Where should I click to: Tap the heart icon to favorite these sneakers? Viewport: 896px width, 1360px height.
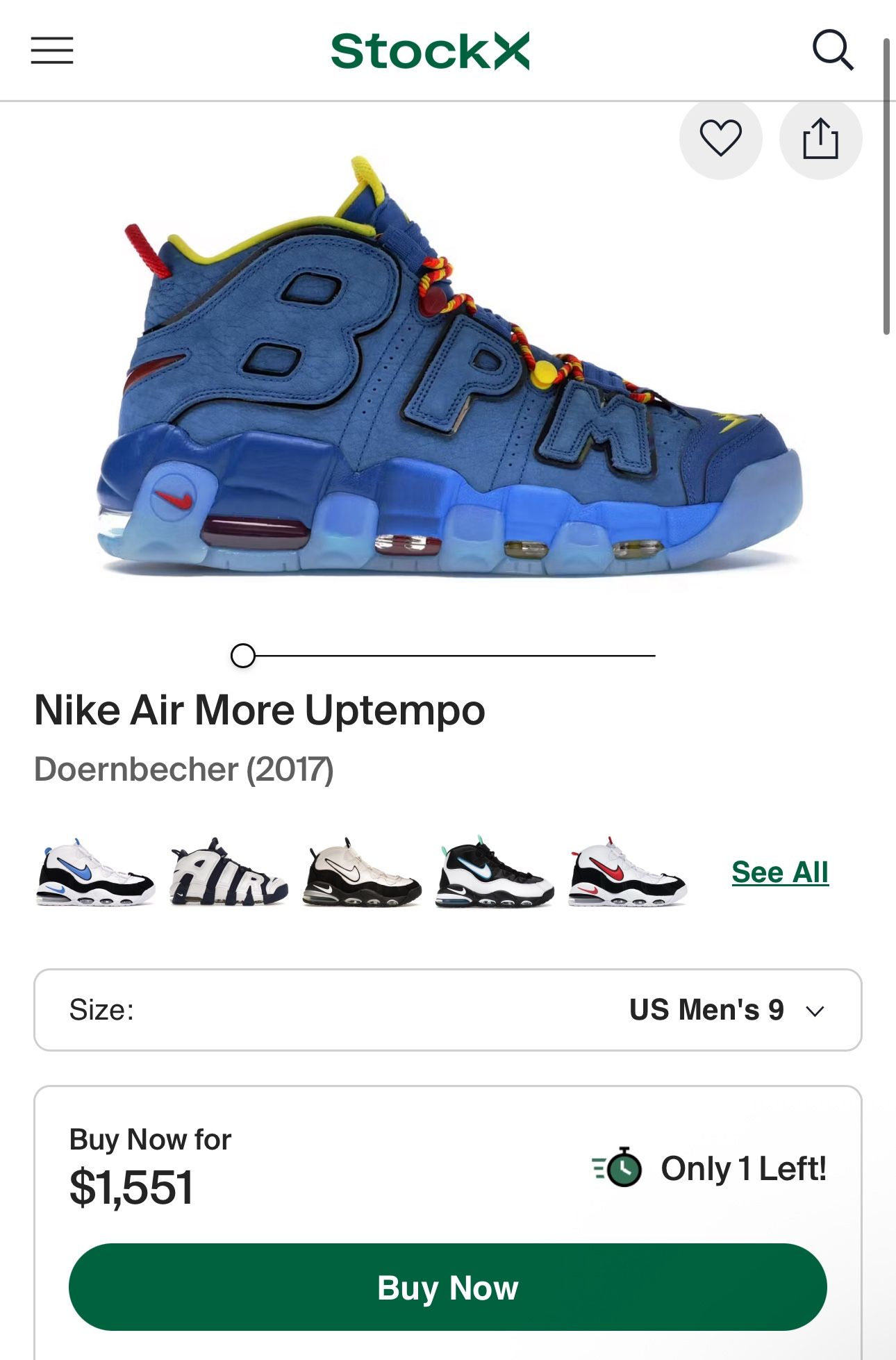click(x=722, y=139)
